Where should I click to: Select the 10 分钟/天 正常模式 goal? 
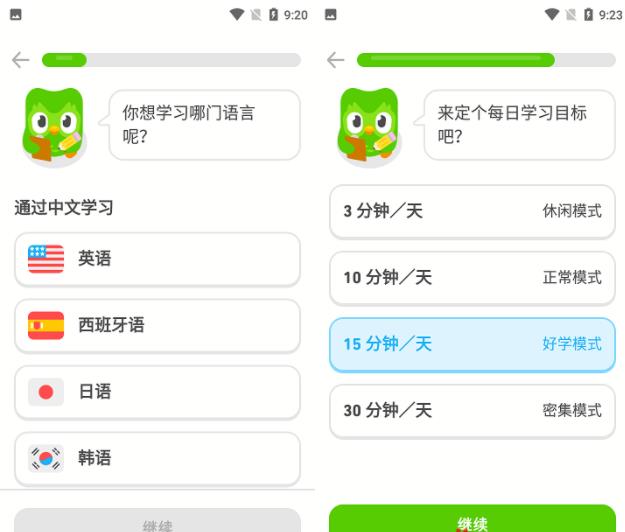point(472,277)
